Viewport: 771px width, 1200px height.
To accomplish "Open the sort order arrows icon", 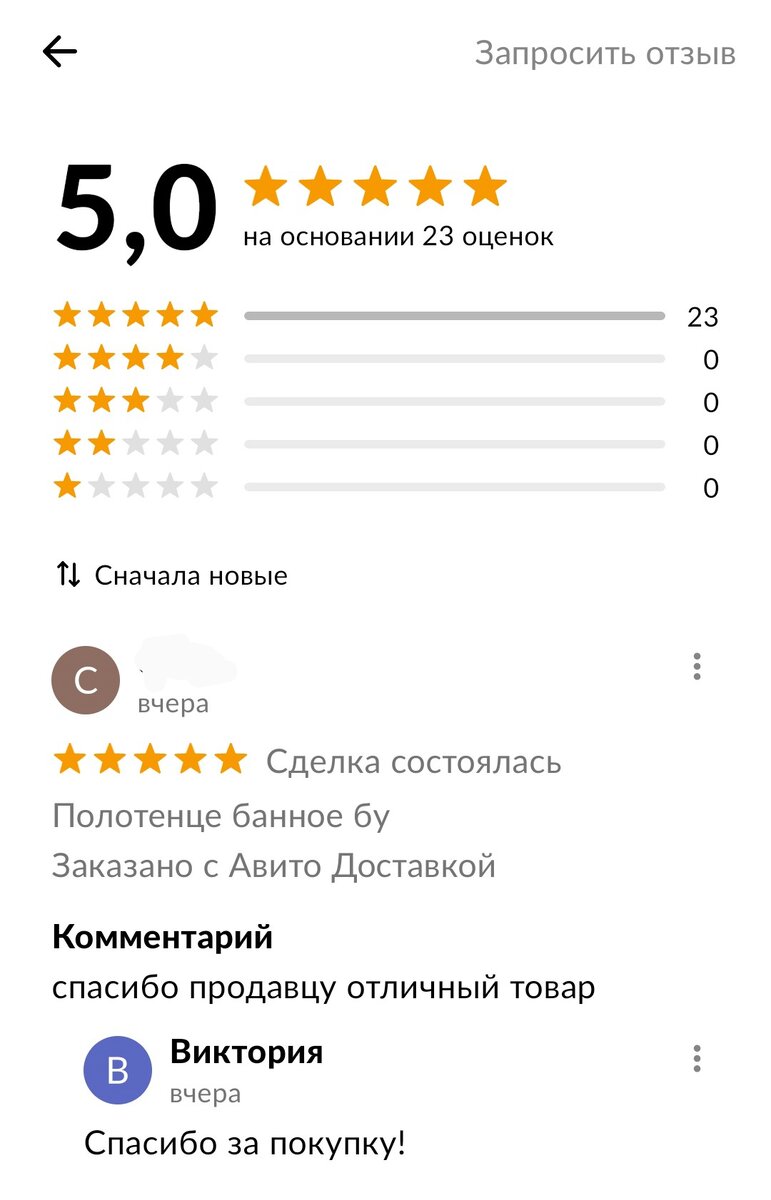I will [67, 574].
